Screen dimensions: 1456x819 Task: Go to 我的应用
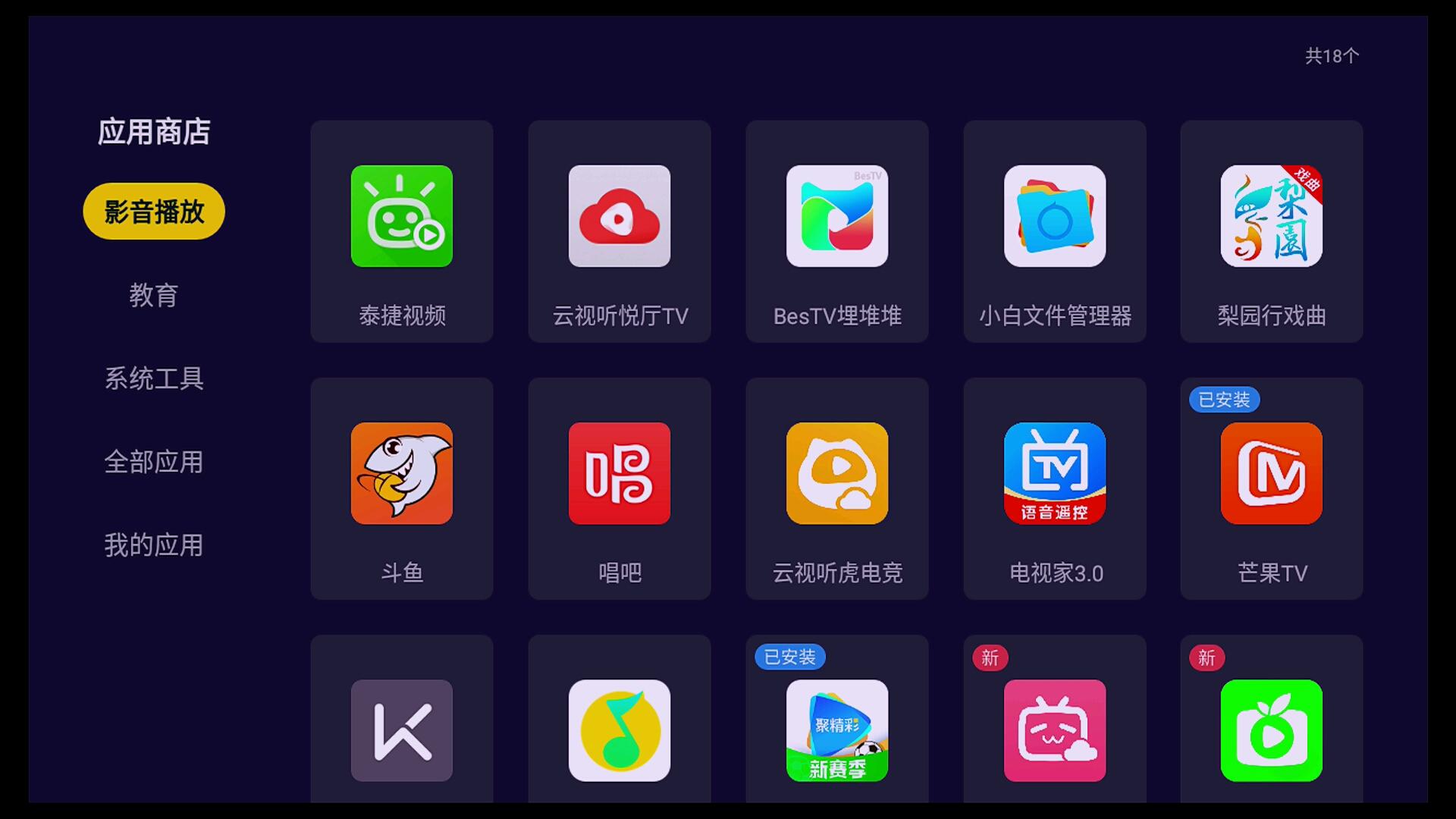click(x=154, y=545)
